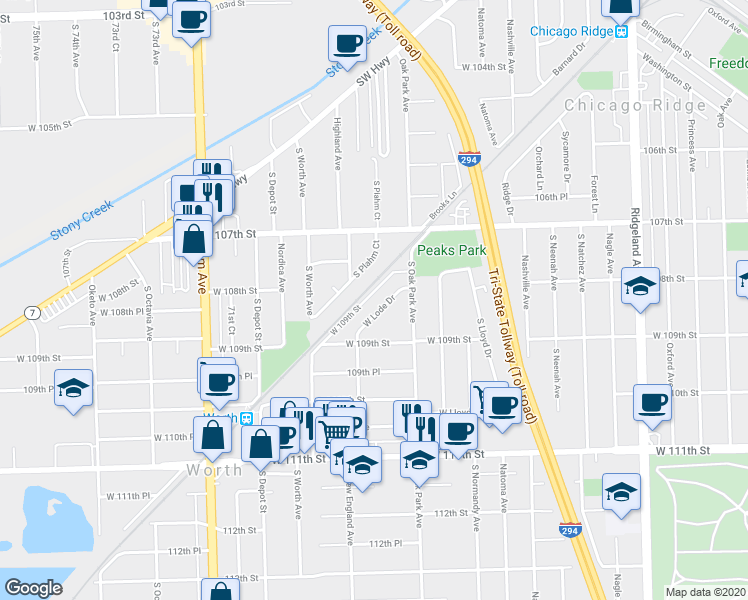Tap the cafe marker at 109th Pl
Image resolution: width=748 pixels, height=600 pixels.
pos(218,379)
